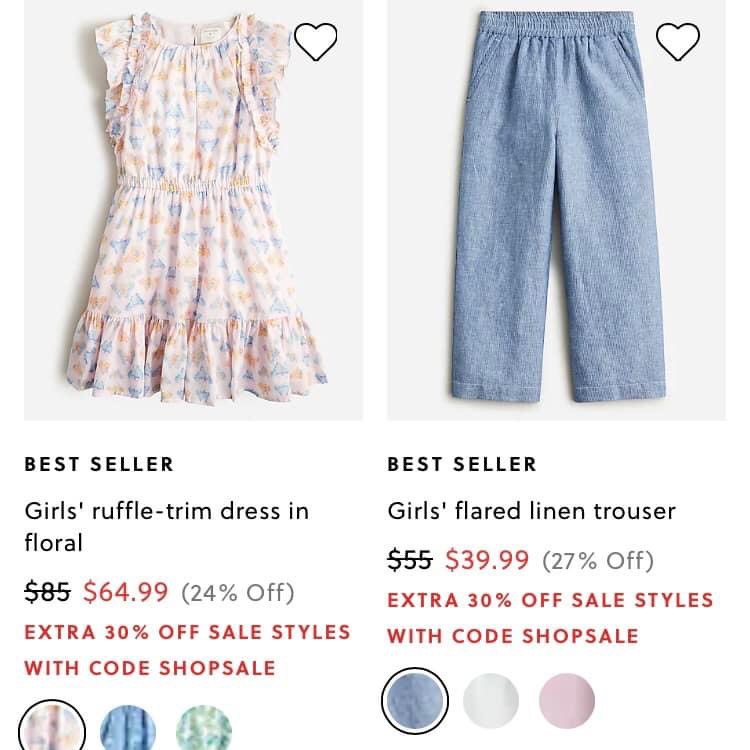Choose the pink floral swatch for the dress
This screenshot has width=750, height=750.
53,728
